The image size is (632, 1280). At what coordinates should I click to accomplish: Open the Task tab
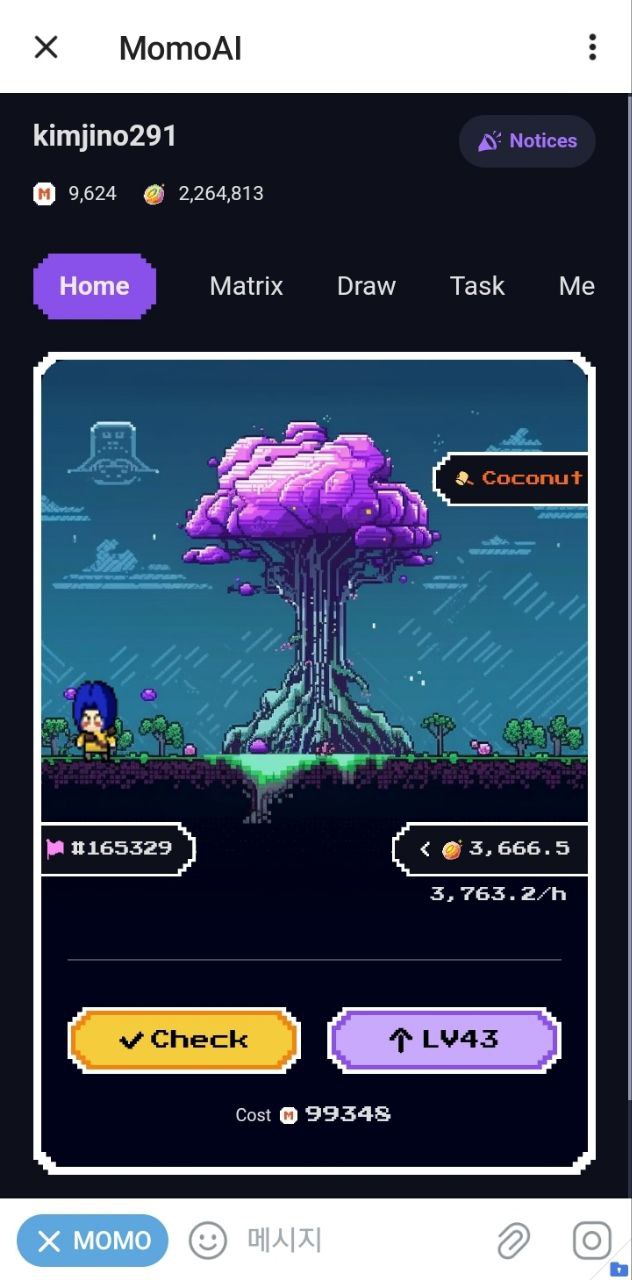[x=477, y=286]
